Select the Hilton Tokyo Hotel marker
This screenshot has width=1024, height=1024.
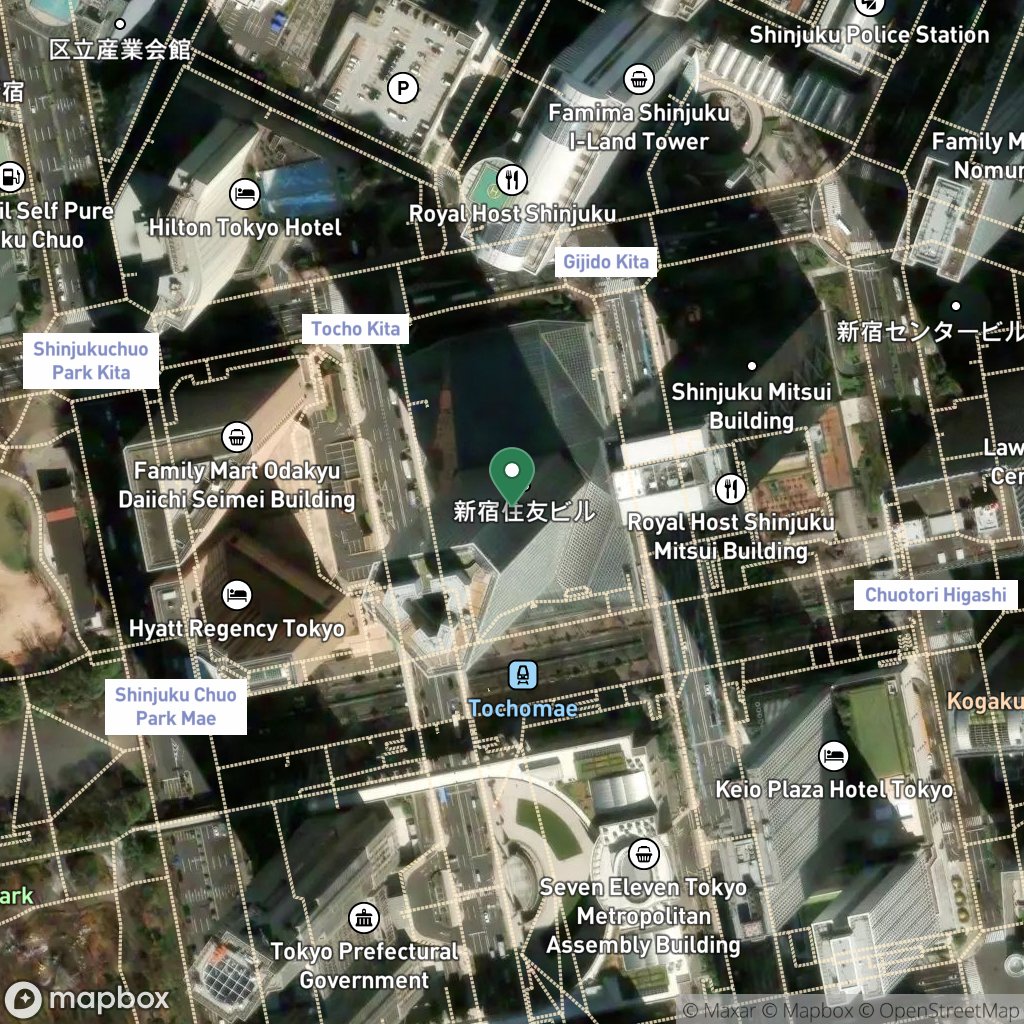click(245, 193)
